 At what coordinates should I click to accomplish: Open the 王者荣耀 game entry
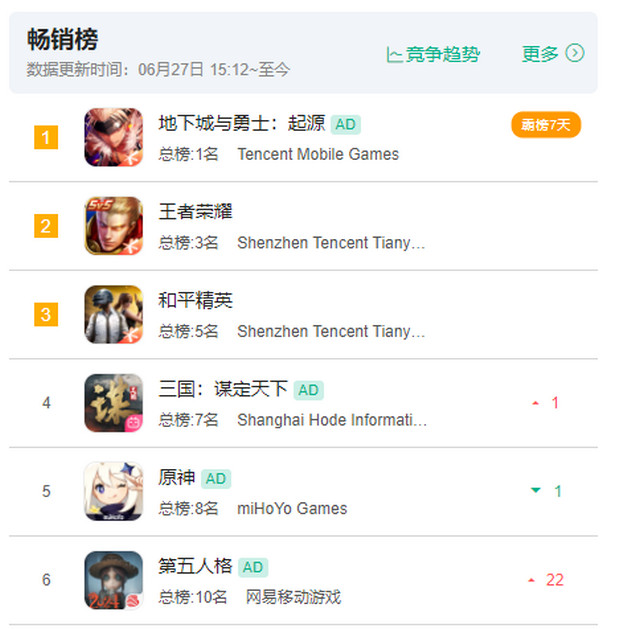click(x=196, y=212)
